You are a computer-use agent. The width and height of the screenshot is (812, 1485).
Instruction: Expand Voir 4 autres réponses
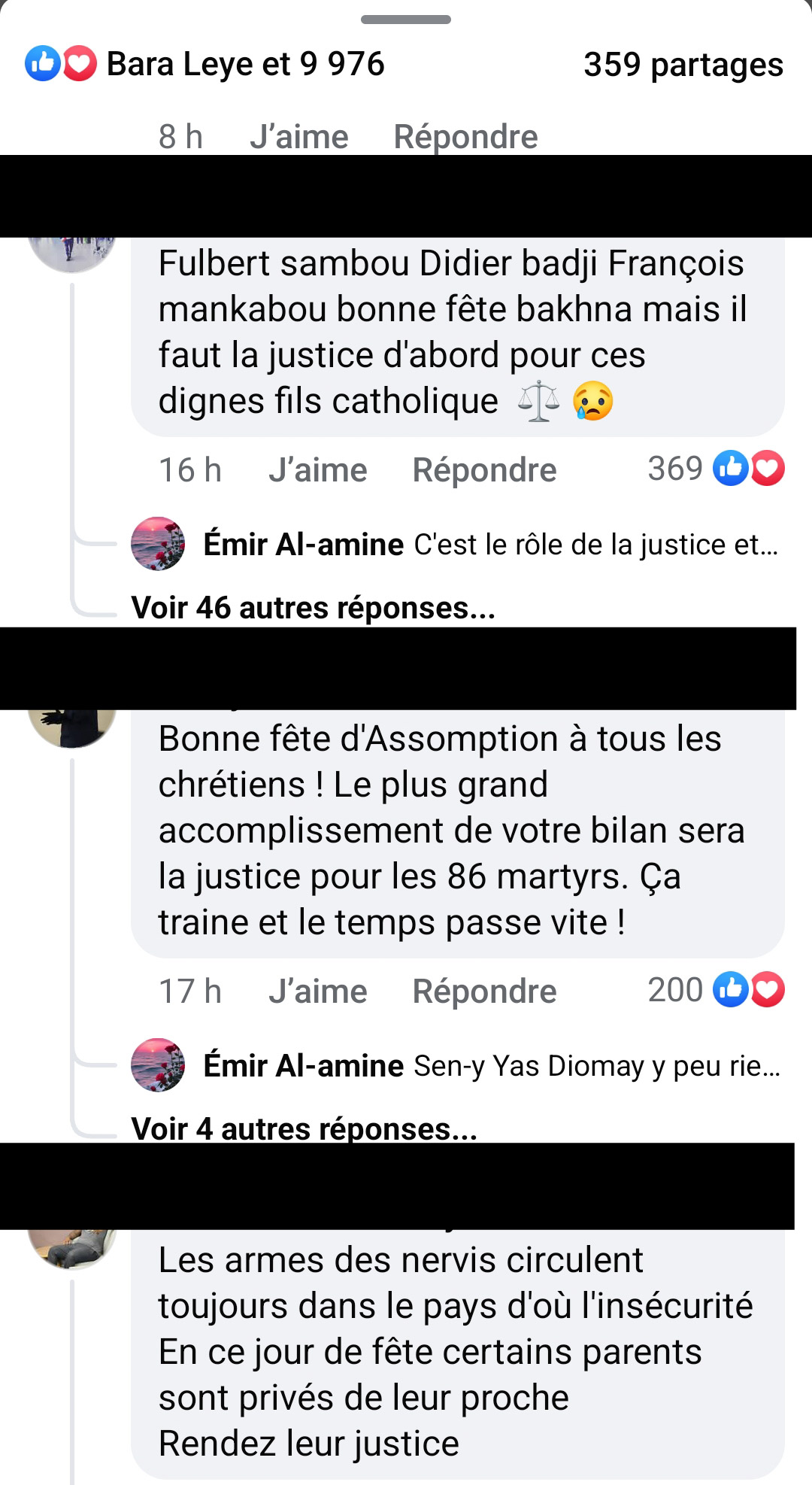(304, 1128)
